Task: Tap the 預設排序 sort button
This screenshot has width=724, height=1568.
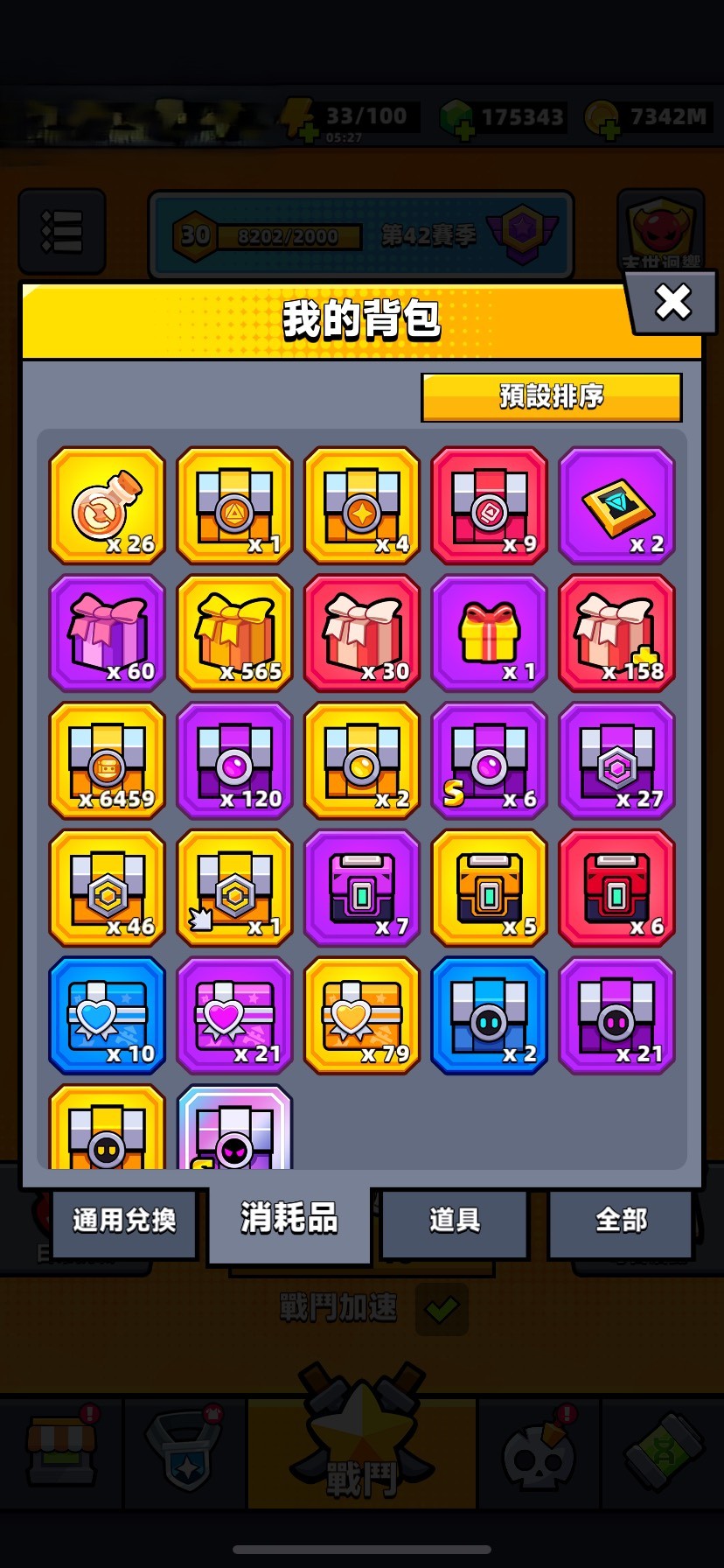Action: click(x=551, y=397)
